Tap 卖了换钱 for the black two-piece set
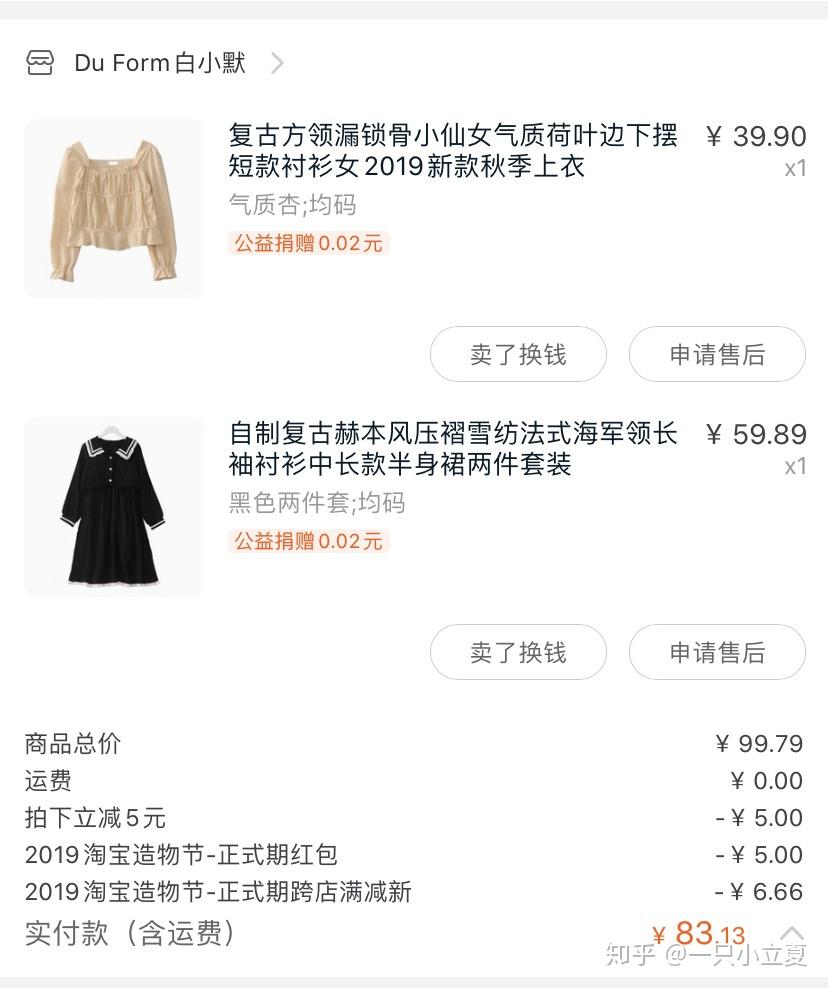 coord(518,652)
